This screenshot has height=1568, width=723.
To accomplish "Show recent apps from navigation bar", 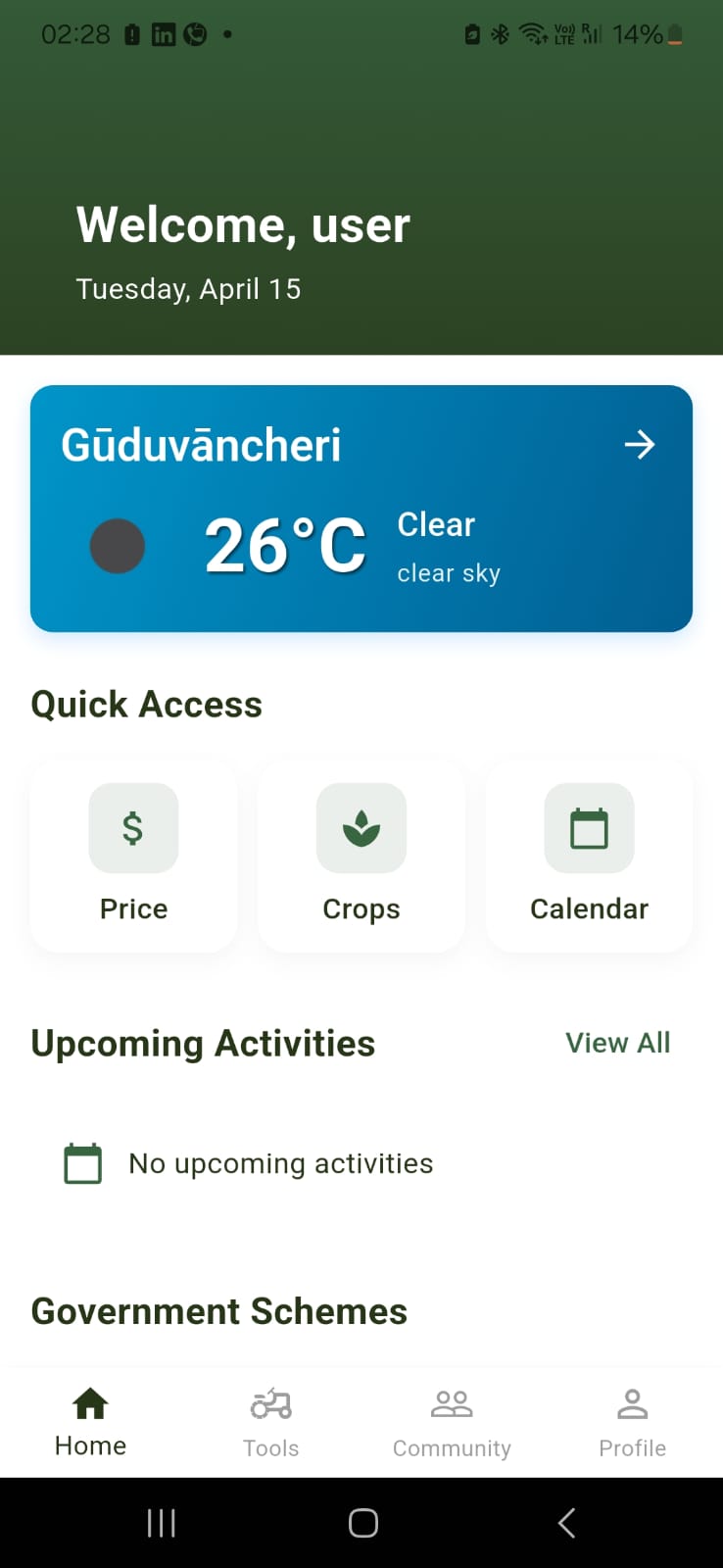I will 161,1523.
